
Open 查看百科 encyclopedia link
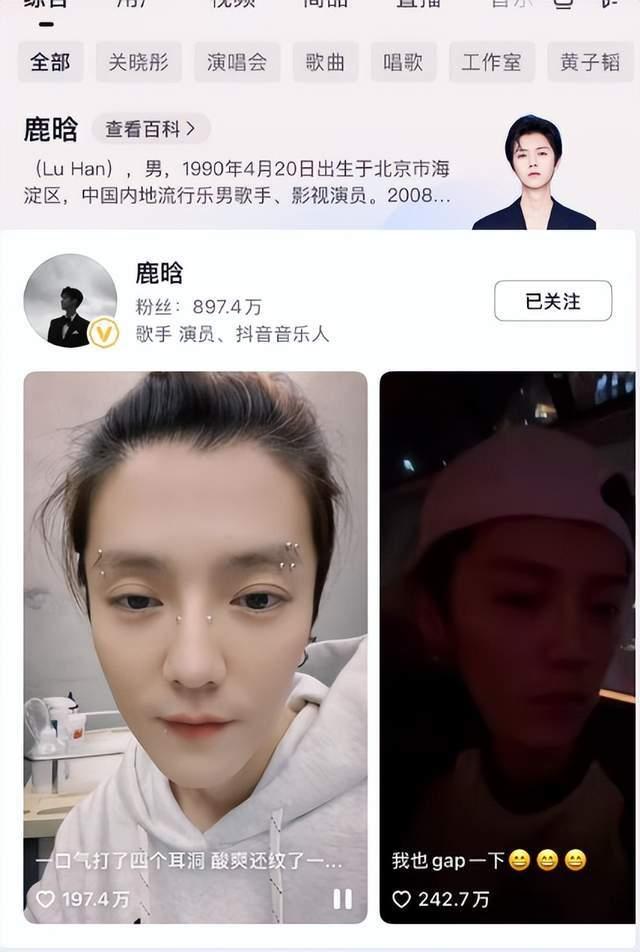[x=150, y=129]
